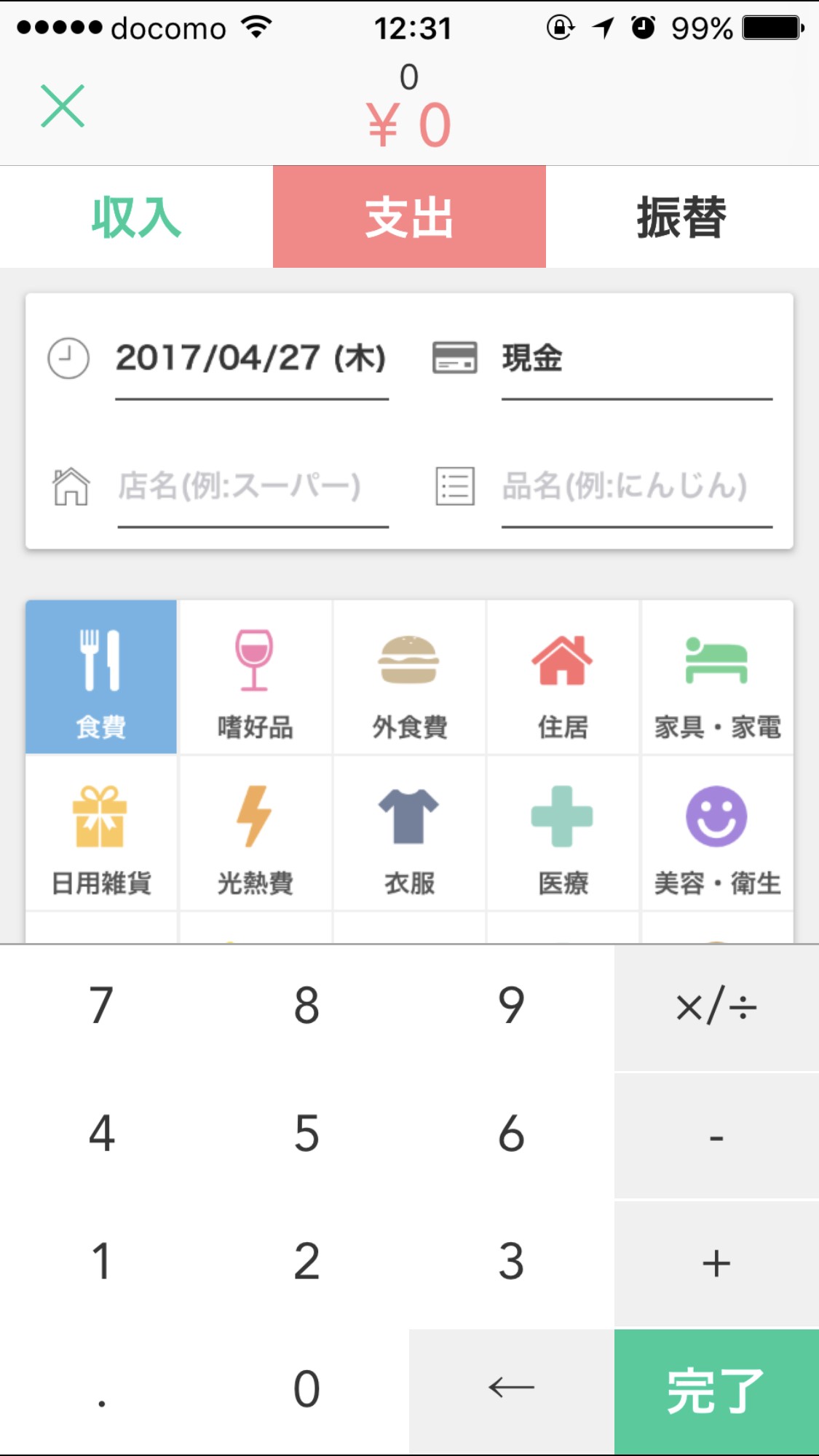Pick the 衣服 category
The width and height of the screenshot is (819, 1456).
[x=409, y=834]
